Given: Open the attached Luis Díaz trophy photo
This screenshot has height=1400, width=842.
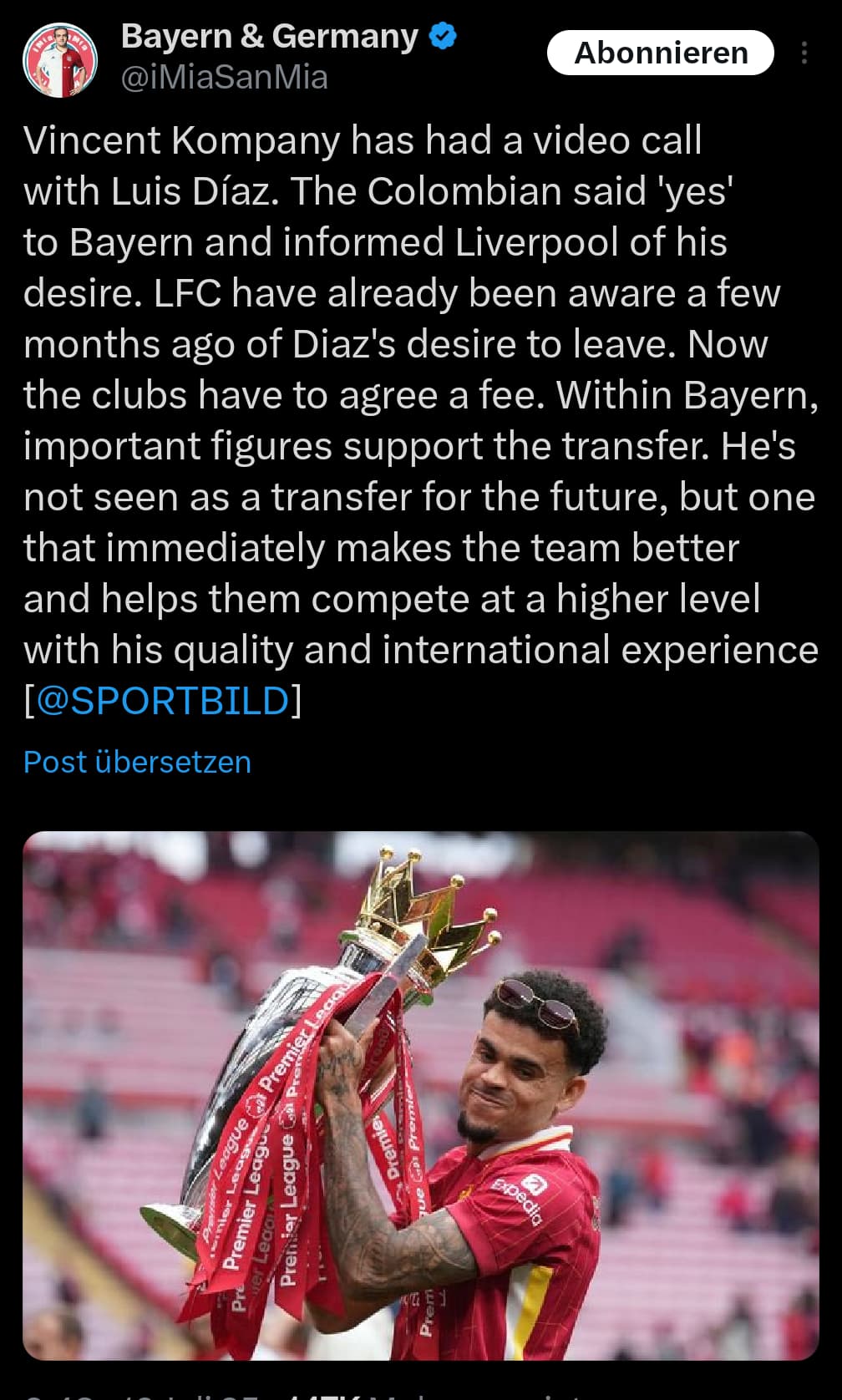Looking at the screenshot, I should pos(420,1095).
